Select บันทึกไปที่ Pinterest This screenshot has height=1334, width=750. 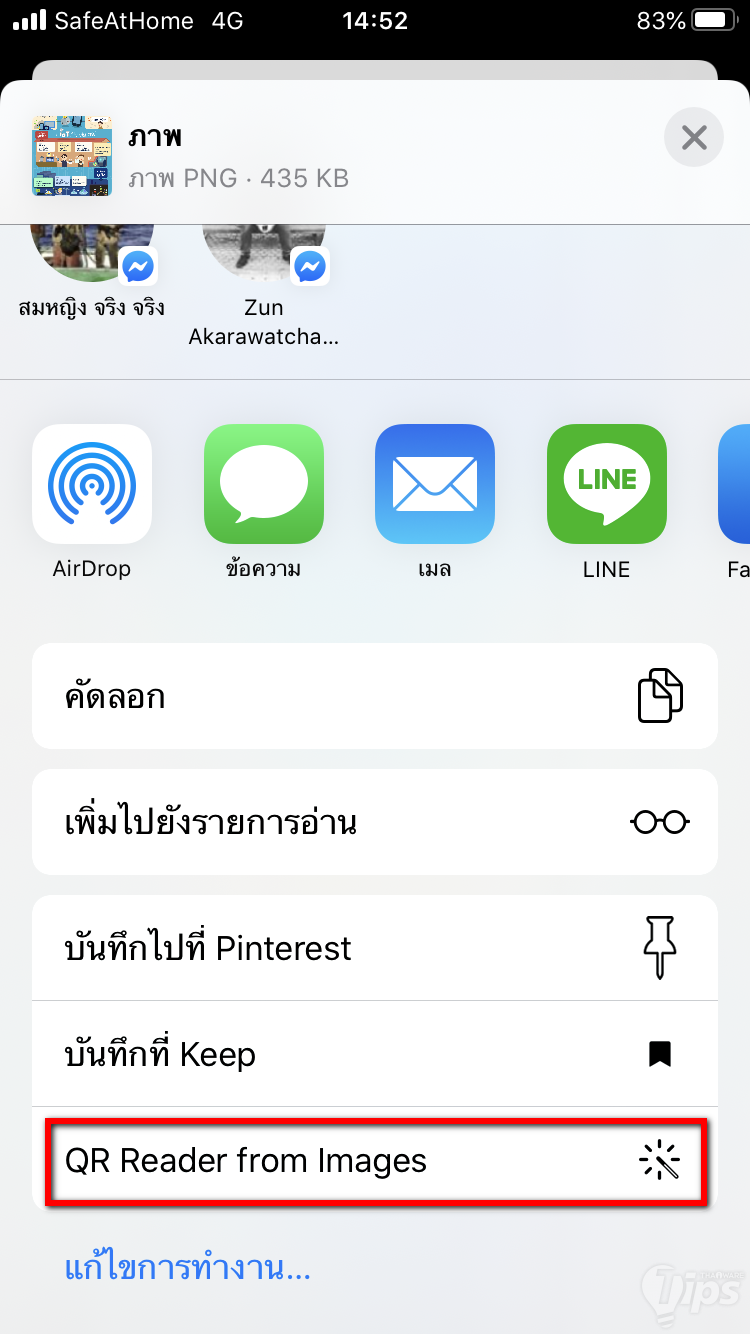click(375, 948)
